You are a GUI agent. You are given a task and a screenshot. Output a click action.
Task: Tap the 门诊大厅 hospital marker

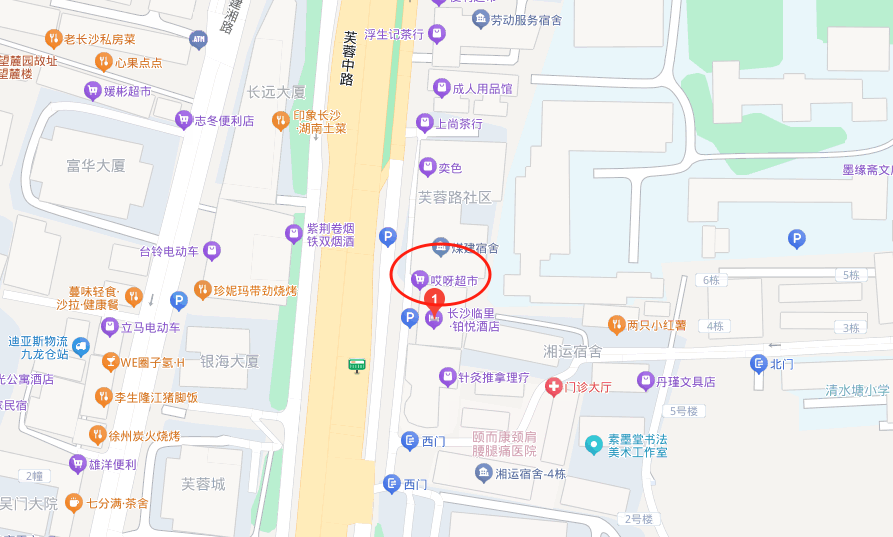(x=553, y=387)
